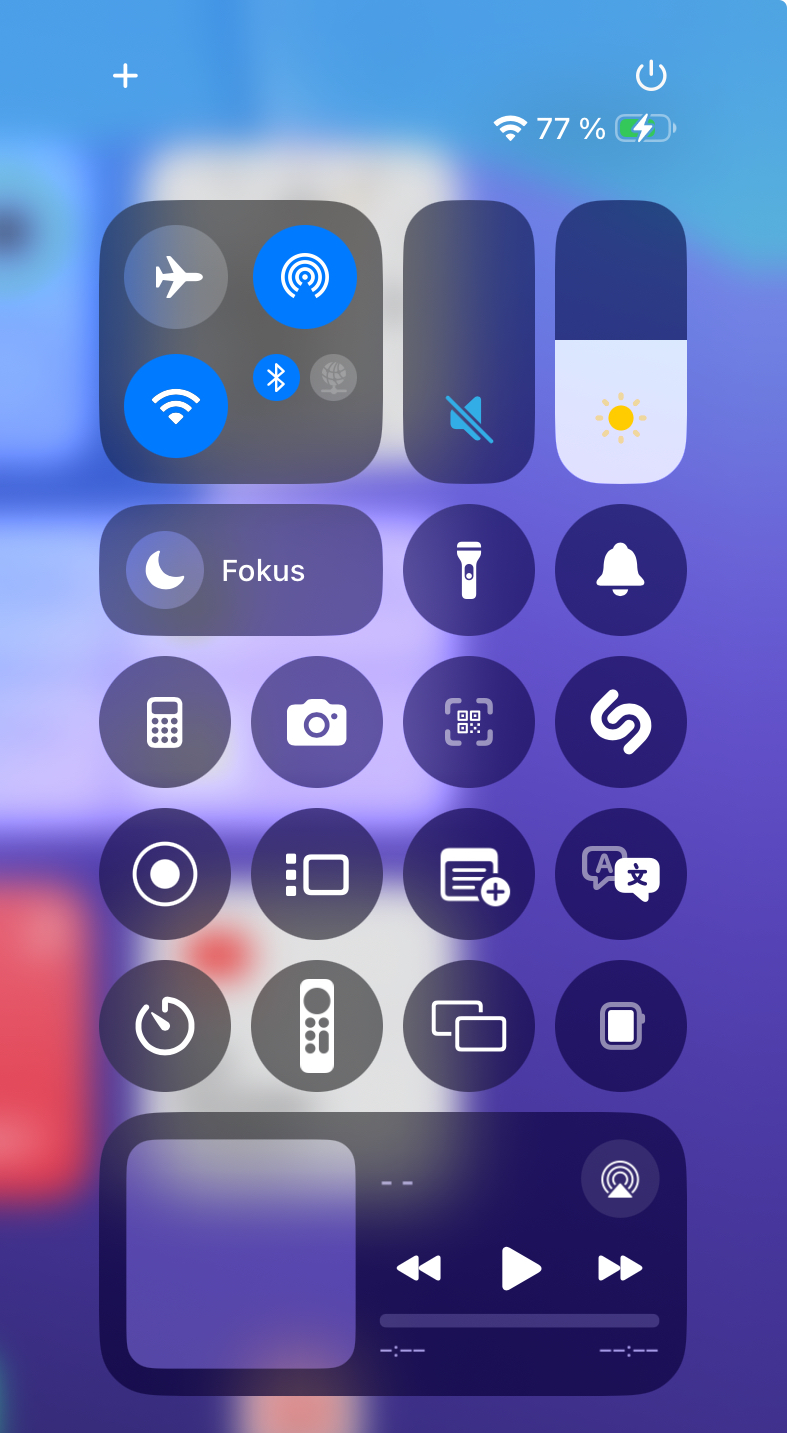This screenshot has width=787, height=1433.
Task: Open the calculator
Action: tap(165, 722)
